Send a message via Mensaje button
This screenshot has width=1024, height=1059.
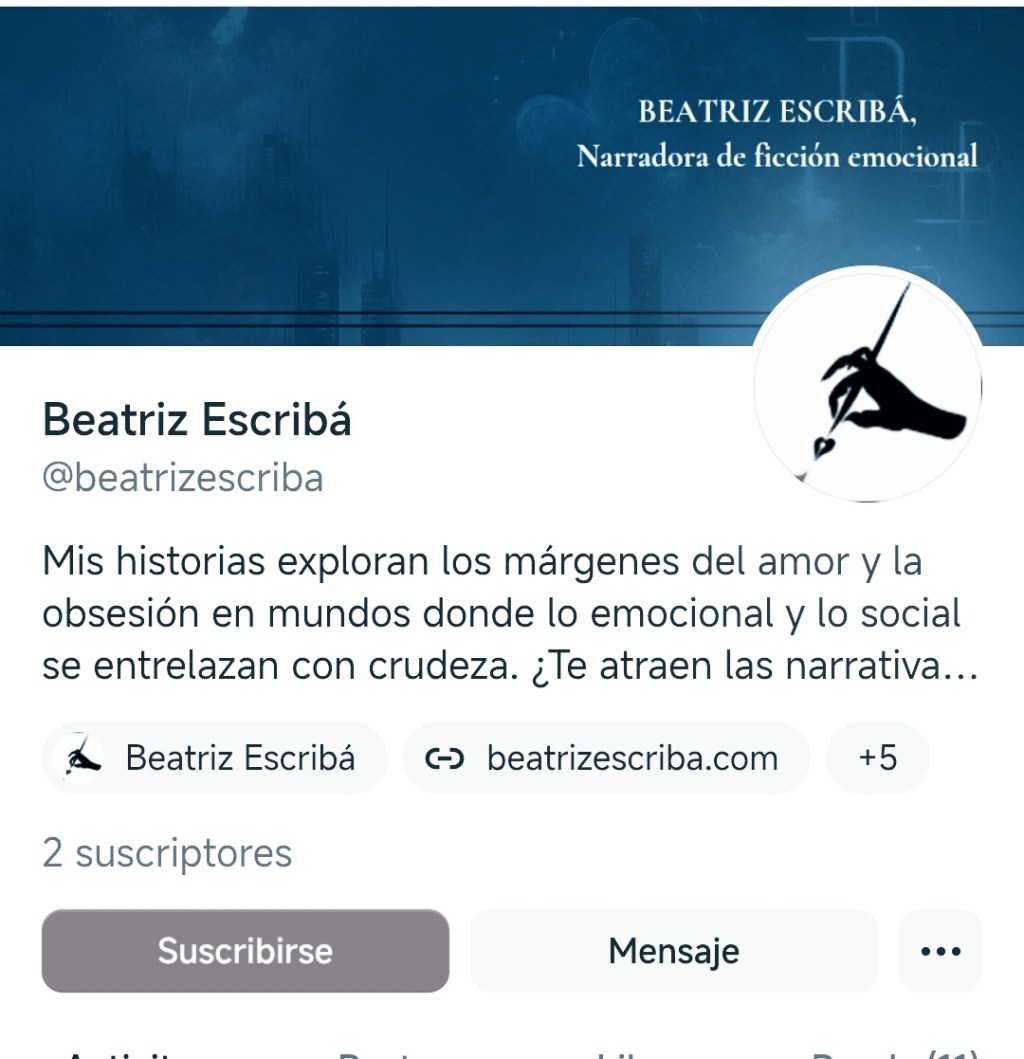tap(673, 950)
